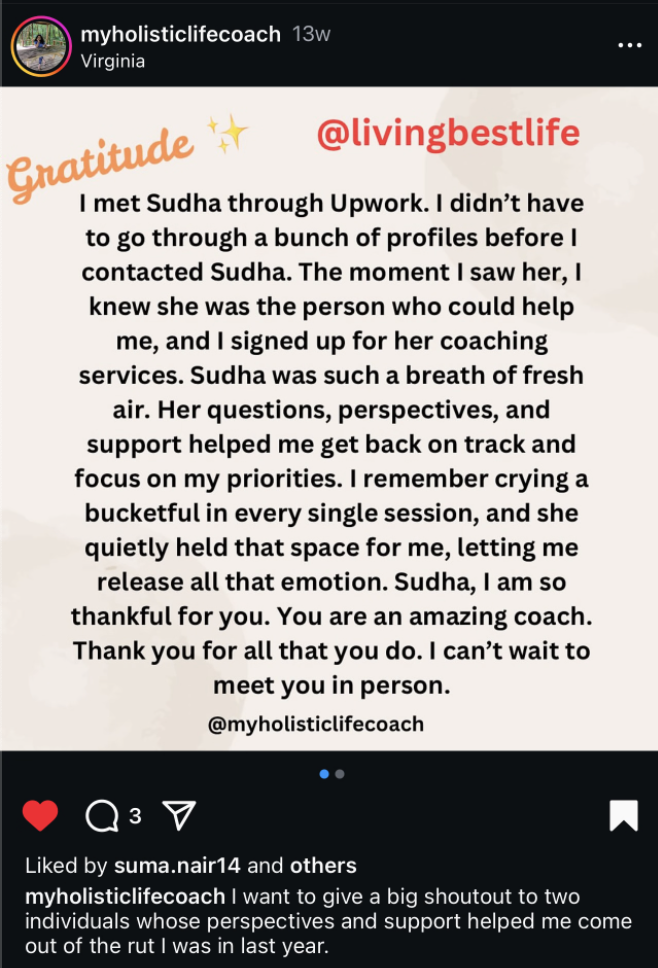Open the comments on this post
The image size is (658, 968).
[x=101, y=816]
